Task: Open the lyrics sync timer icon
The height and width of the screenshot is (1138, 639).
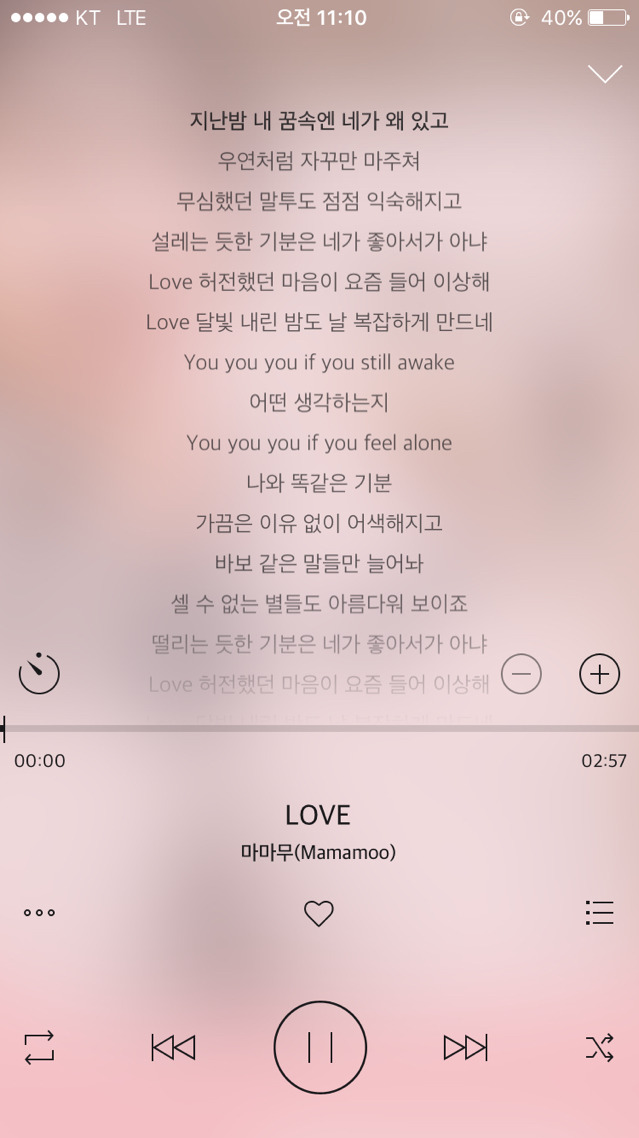Action: pos(39,673)
